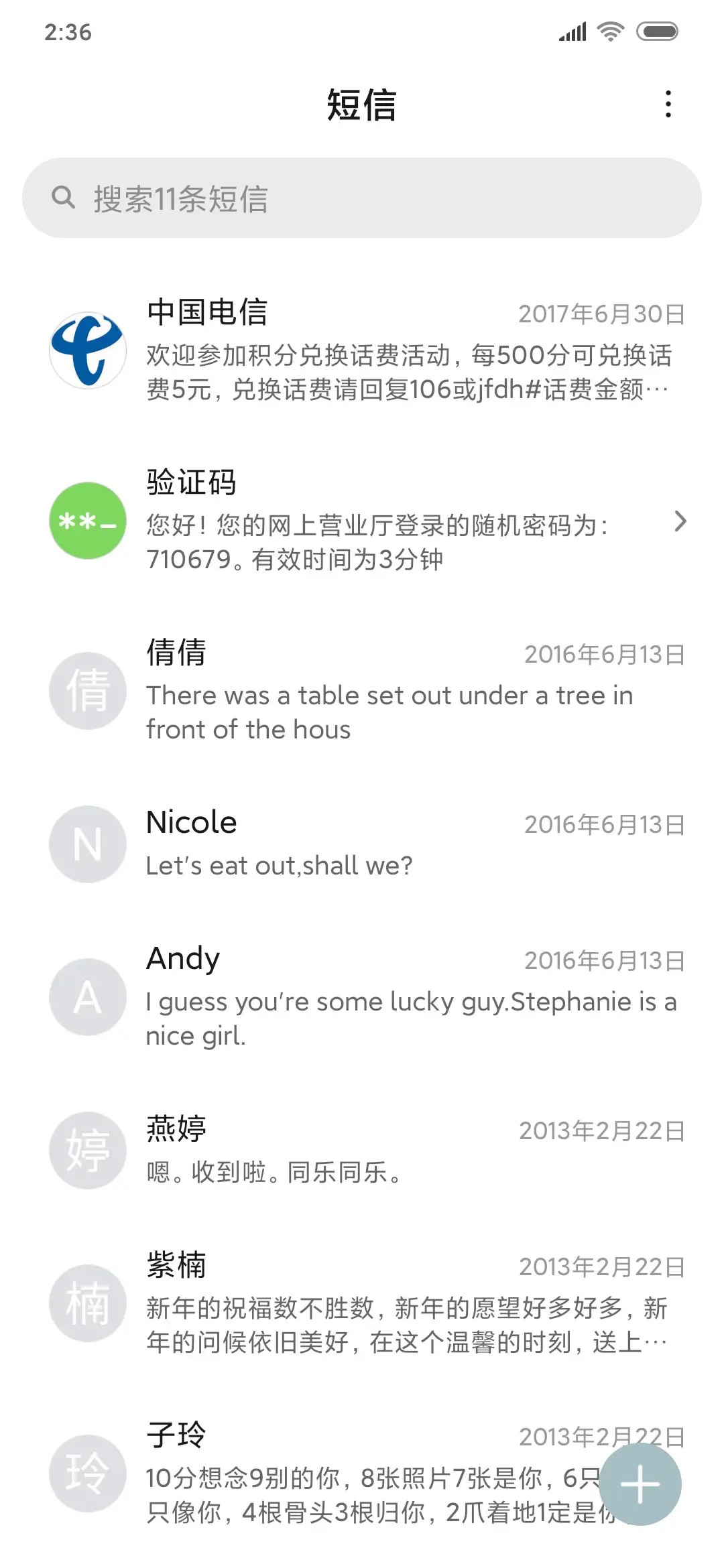
Task: Click the 紫楠 avatar icon
Action: click(x=87, y=1303)
